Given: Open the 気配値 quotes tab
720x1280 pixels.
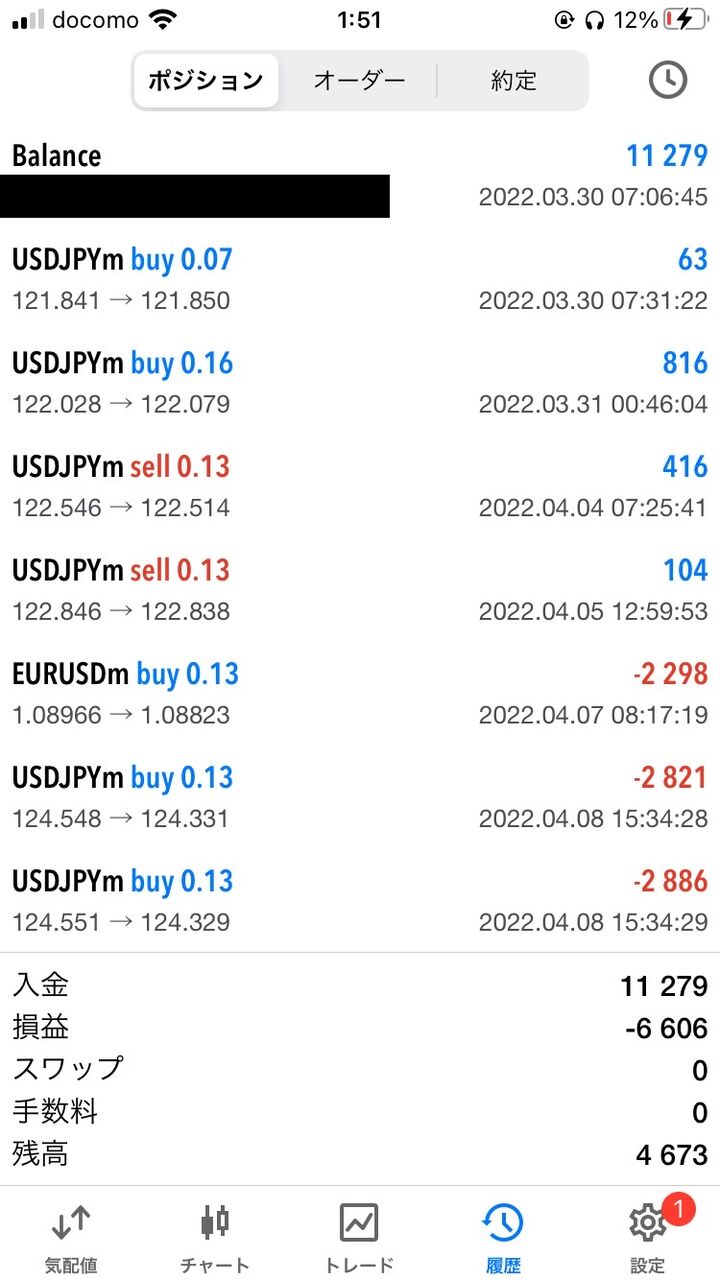Looking at the screenshot, I should [71, 1238].
